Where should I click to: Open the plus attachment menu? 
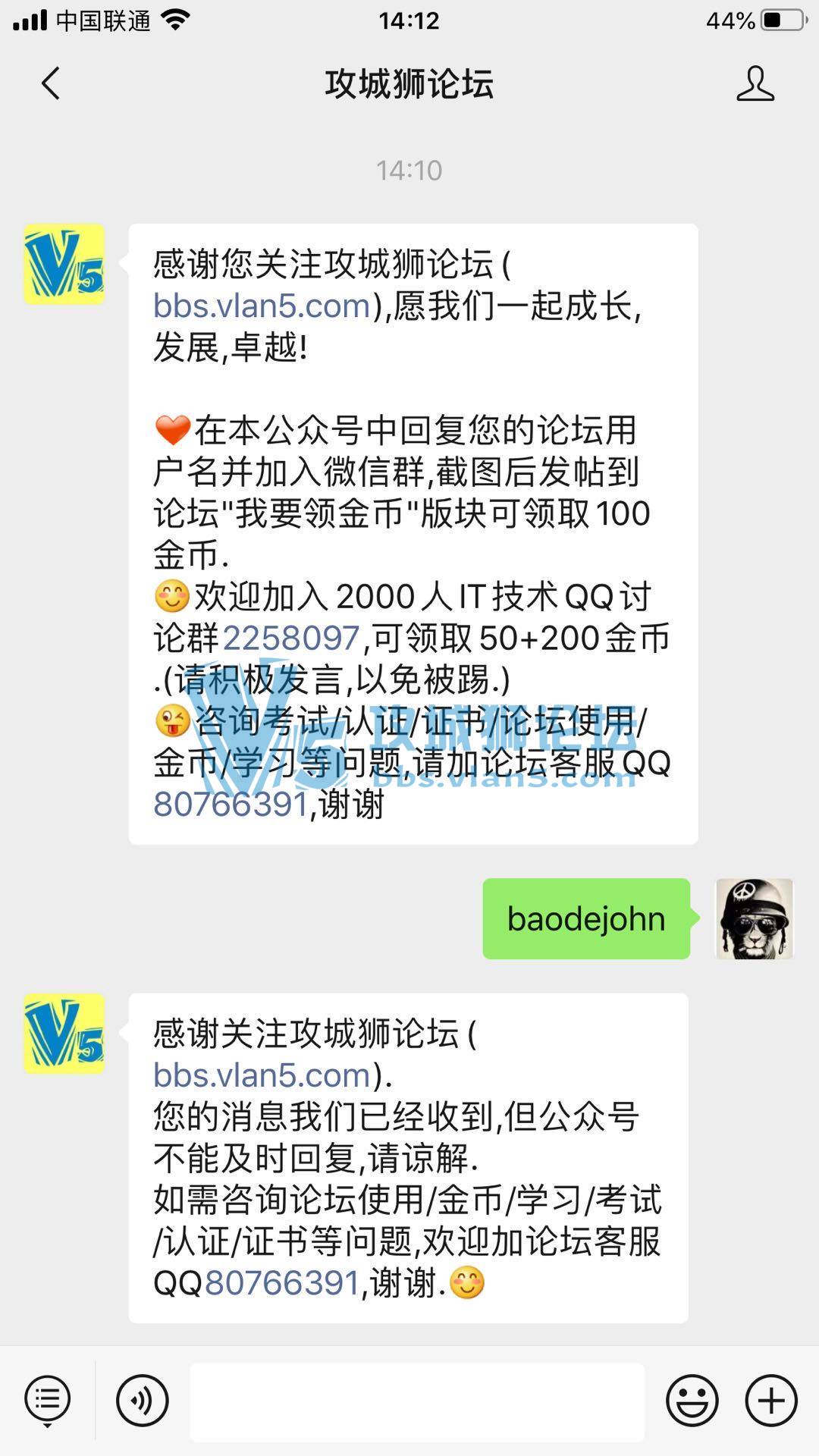[771, 1400]
